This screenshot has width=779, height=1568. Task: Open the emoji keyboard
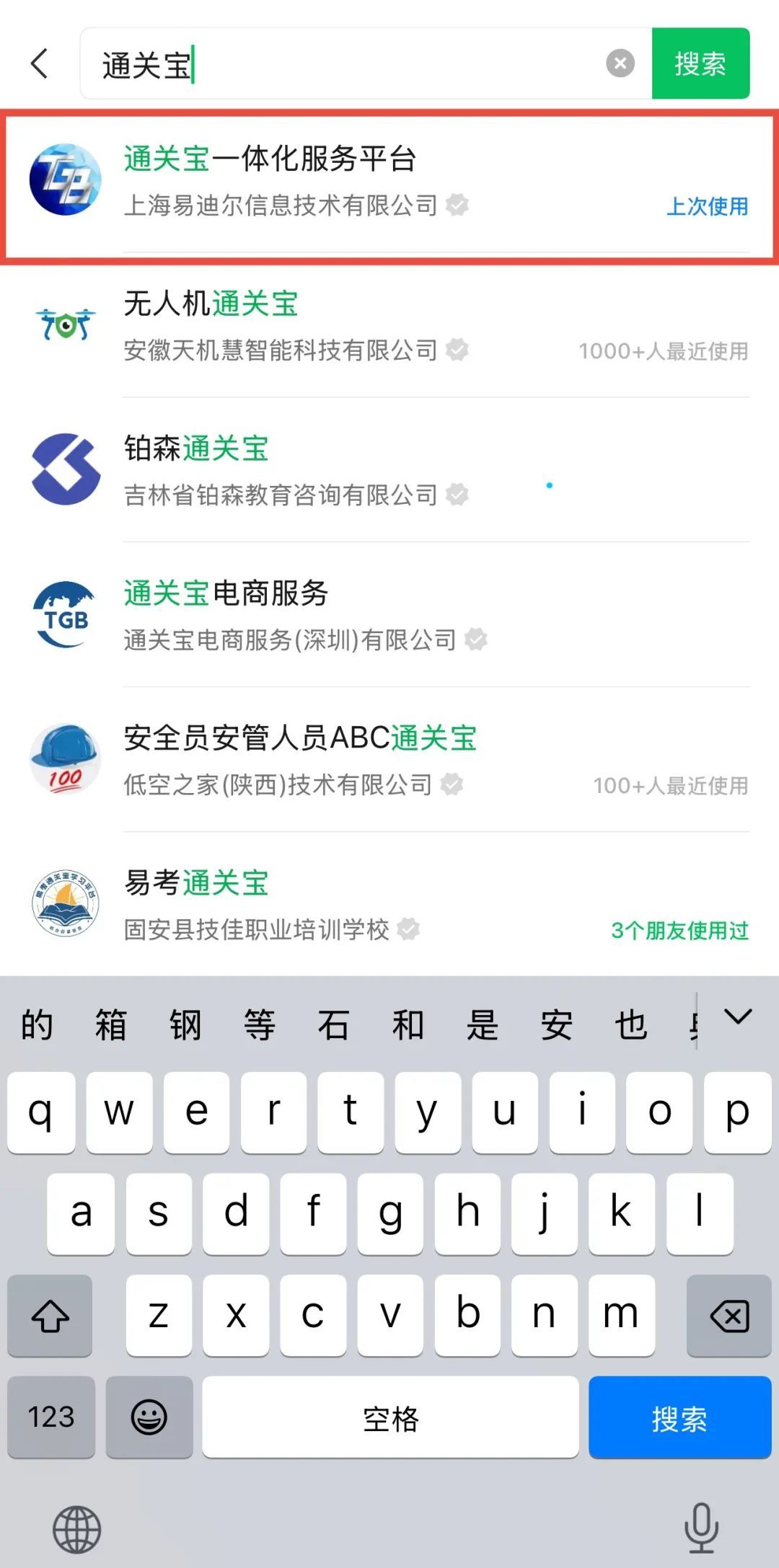tap(149, 1417)
